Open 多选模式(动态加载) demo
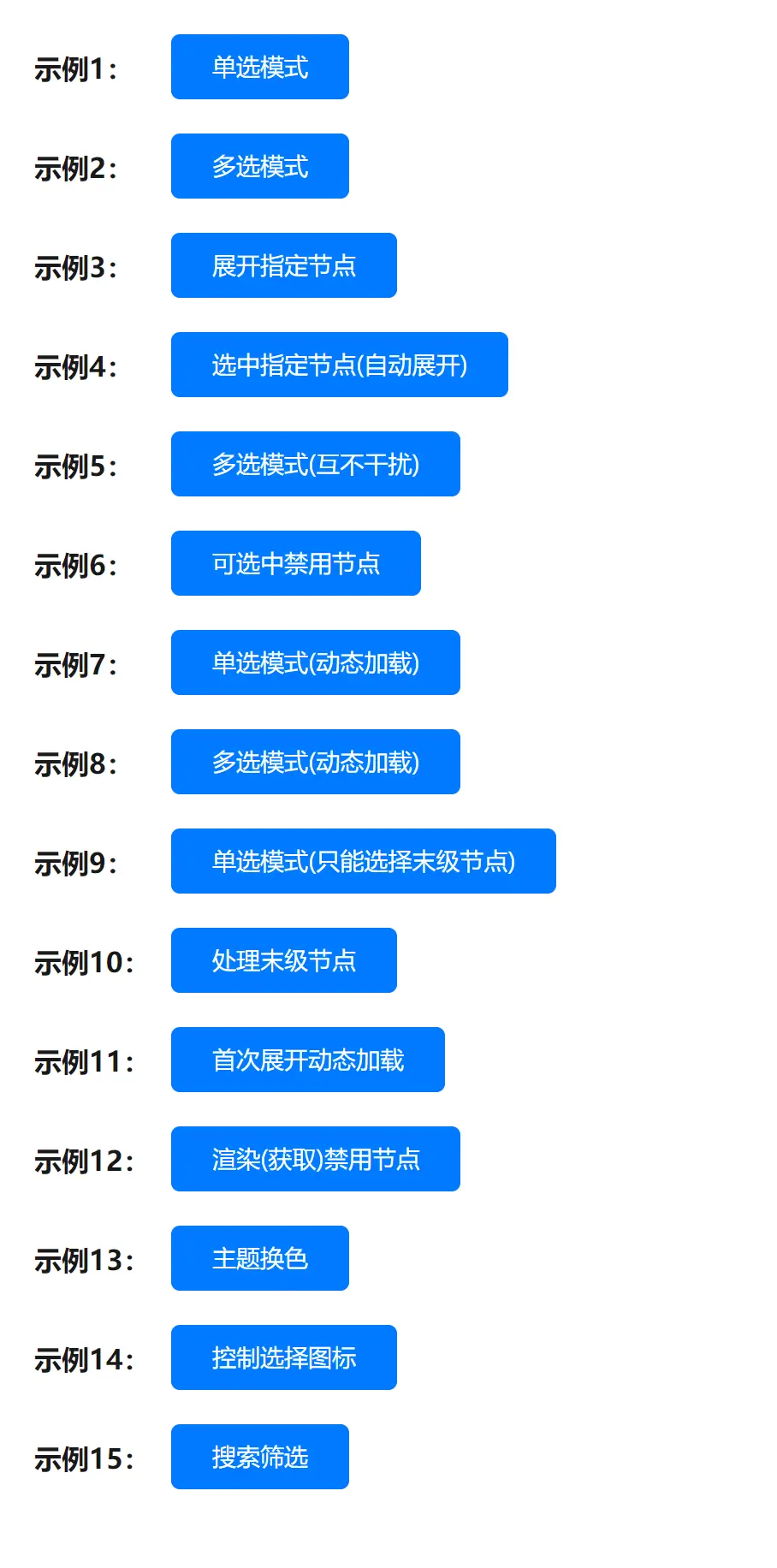The height and width of the screenshot is (1568, 777). pyautogui.click(x=316, y=762)
